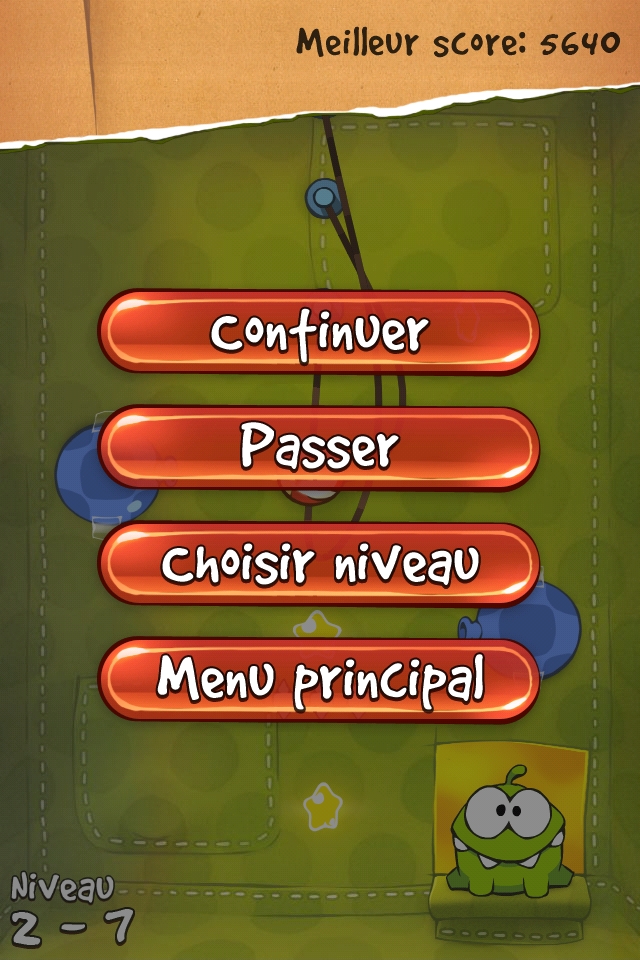Return to Menu principal

coord(319,680)
